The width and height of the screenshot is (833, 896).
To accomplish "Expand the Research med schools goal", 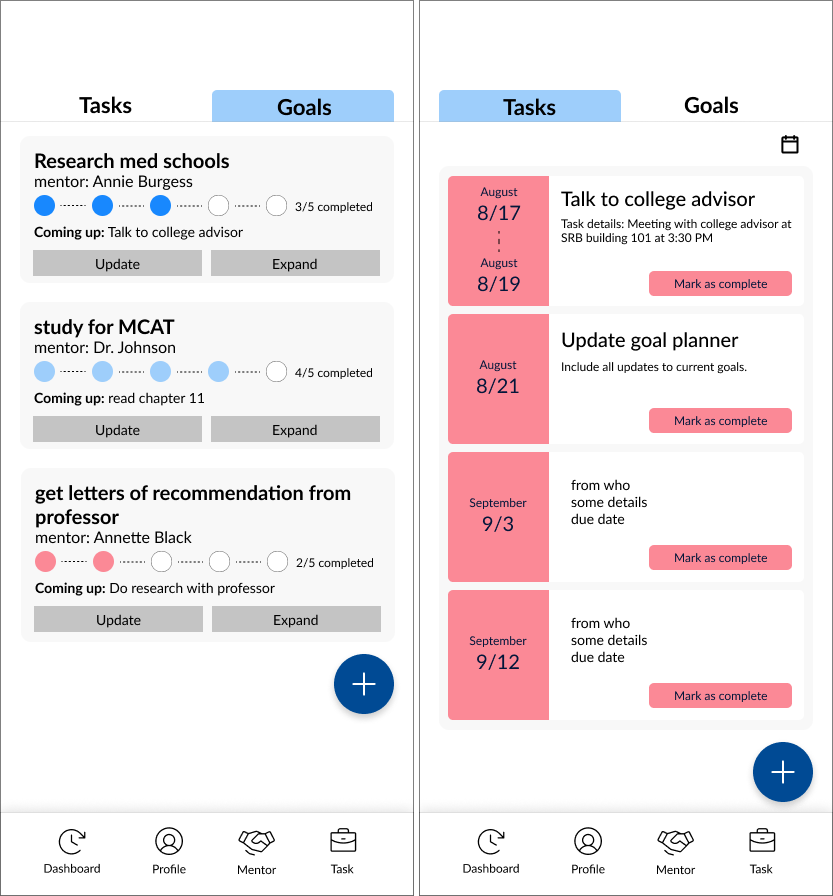I will [x=295, y=263].
